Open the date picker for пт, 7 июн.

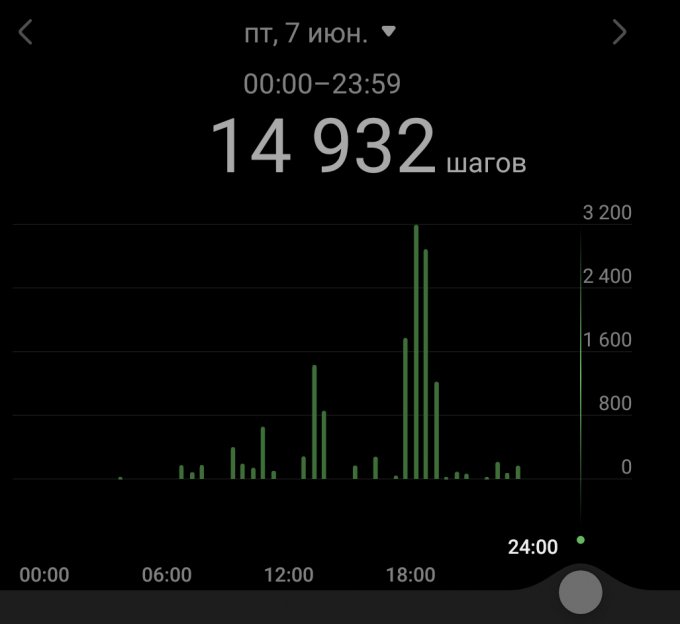click(x=320, y=33)
